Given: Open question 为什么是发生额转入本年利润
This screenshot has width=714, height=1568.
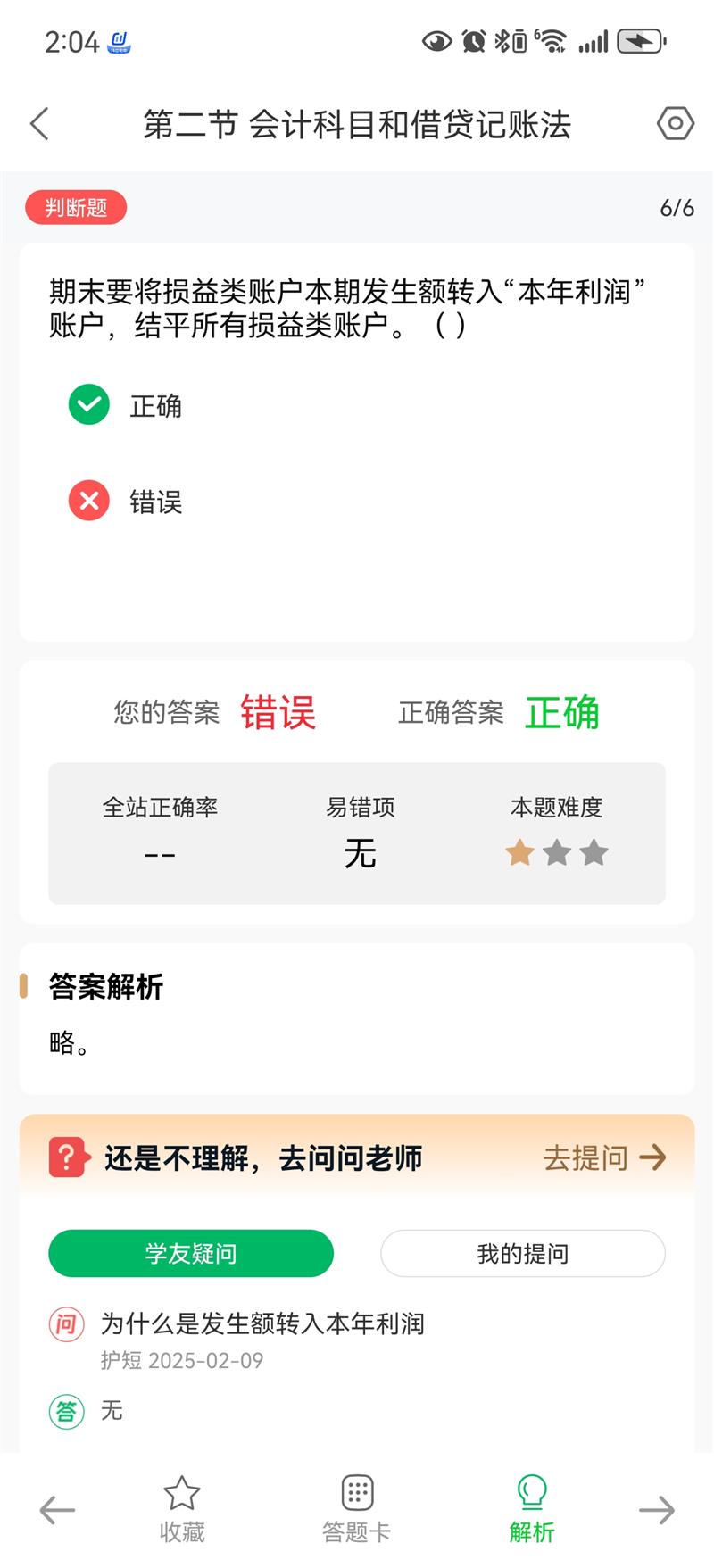Looking at the screenshot, I should [262, 1323].
